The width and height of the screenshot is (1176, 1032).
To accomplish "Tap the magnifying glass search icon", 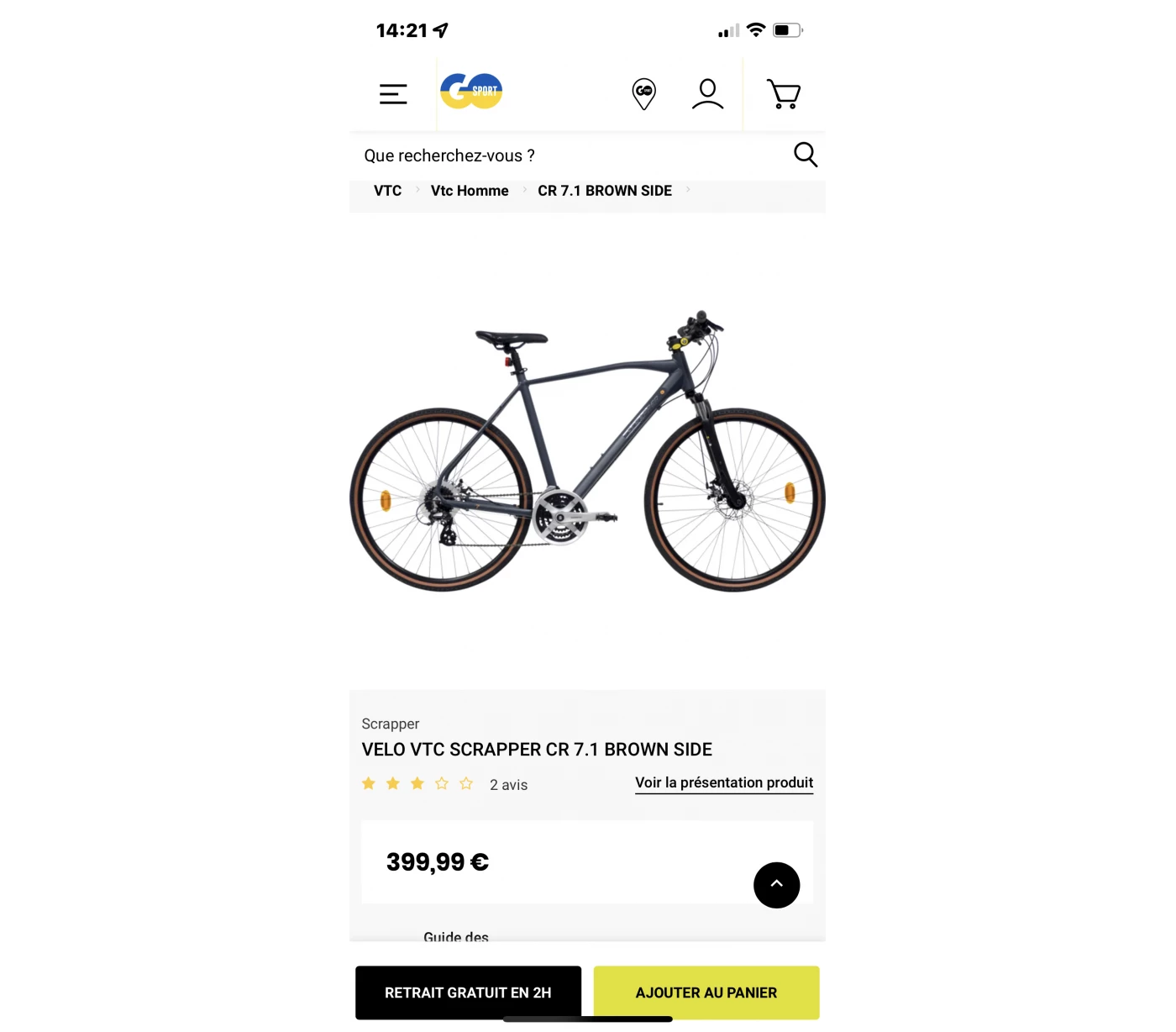I will [x=805, y=155].
